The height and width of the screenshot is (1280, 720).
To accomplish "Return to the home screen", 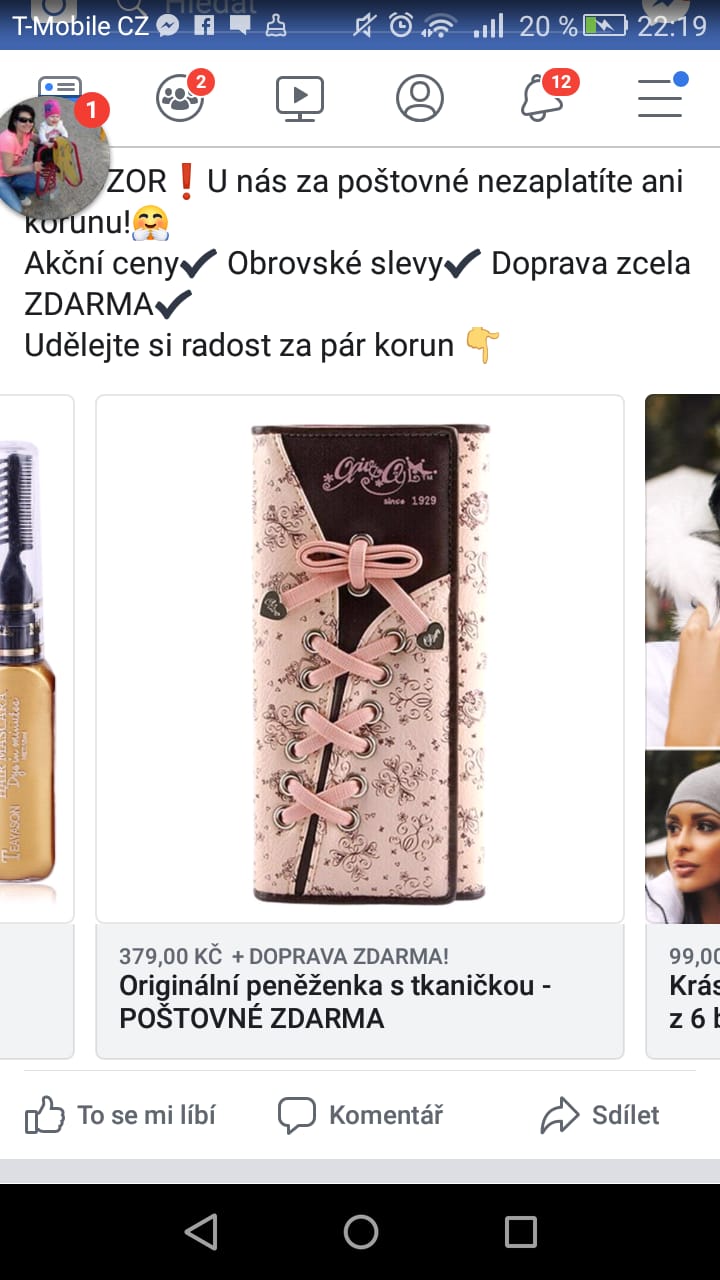I will point(360,1232).
